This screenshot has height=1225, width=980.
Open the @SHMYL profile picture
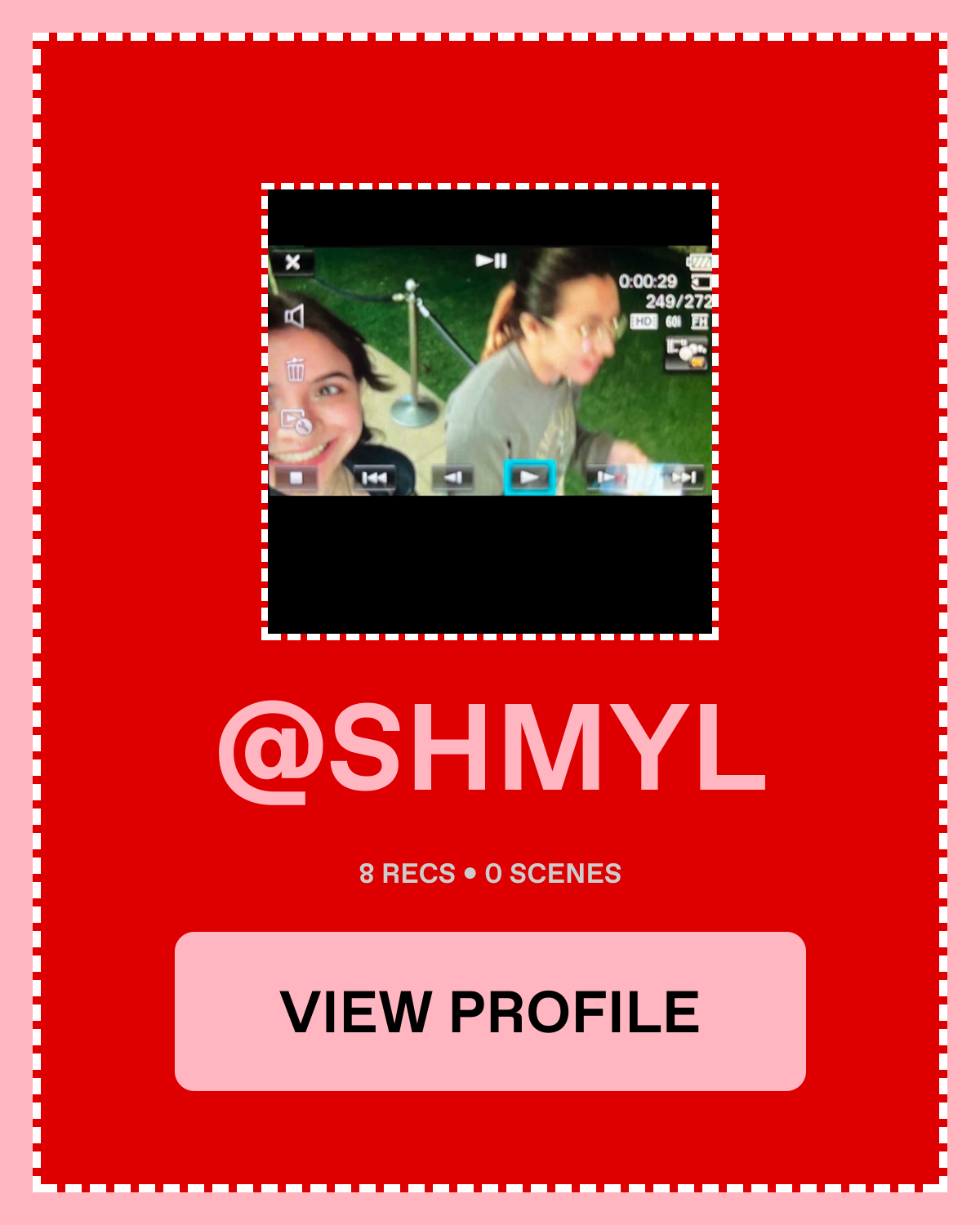coord(490,411)
